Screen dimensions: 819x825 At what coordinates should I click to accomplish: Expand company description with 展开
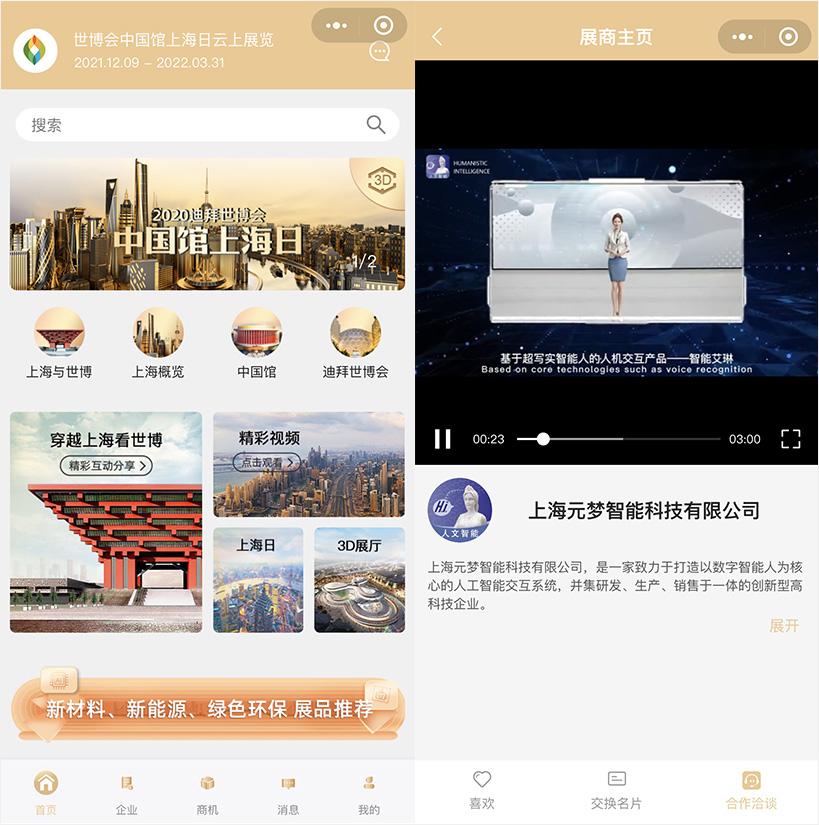click(x=784, y=626)
